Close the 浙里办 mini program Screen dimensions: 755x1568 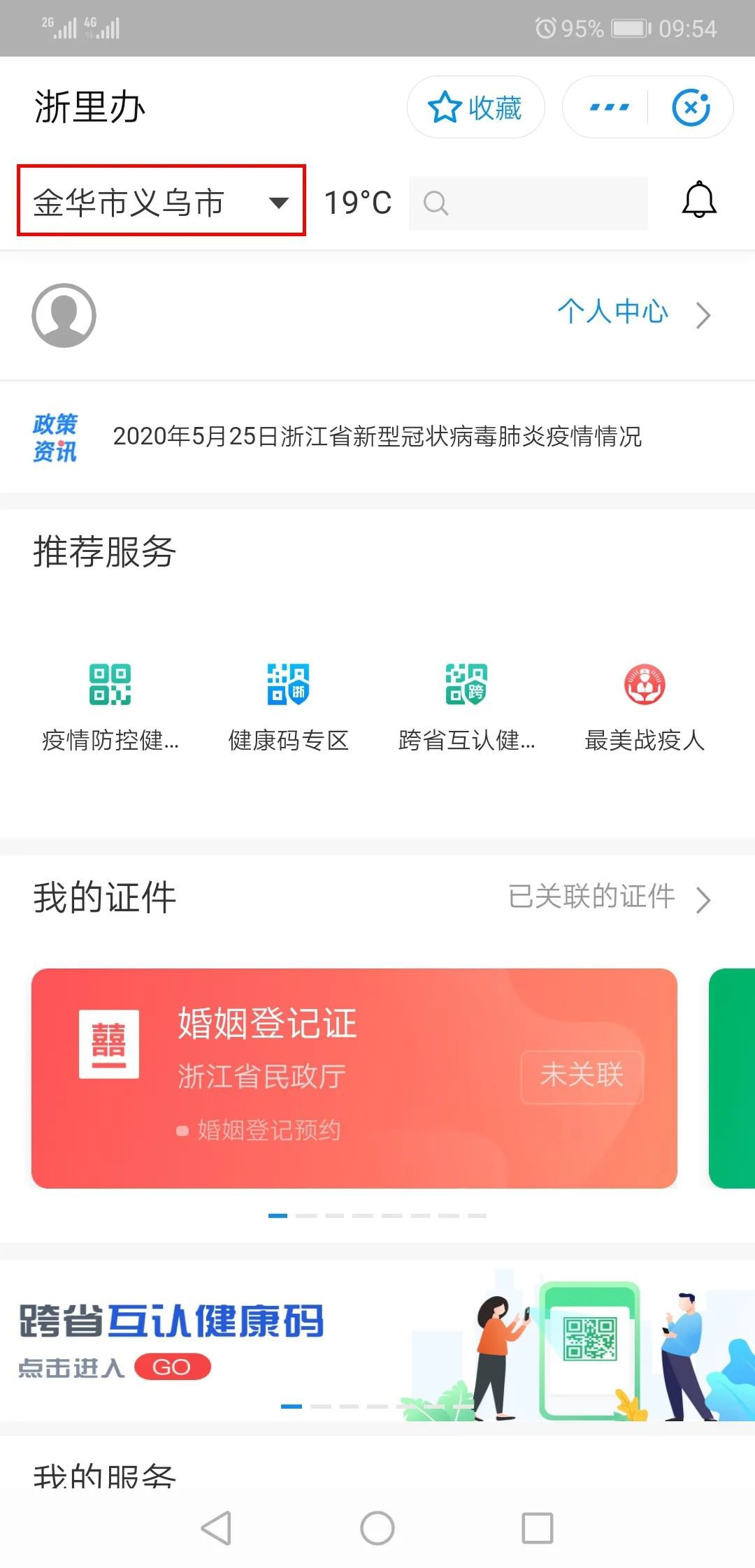tap(691, 108)
